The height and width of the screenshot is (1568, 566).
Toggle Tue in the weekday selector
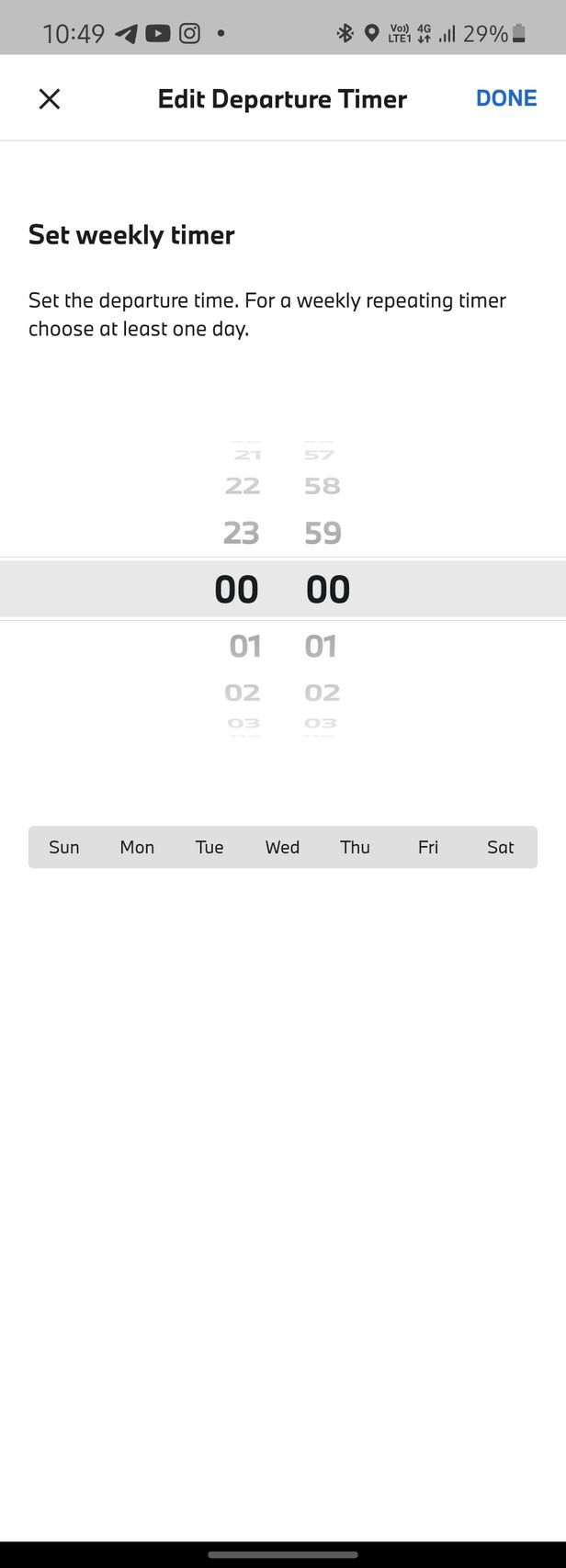(209, 847)
